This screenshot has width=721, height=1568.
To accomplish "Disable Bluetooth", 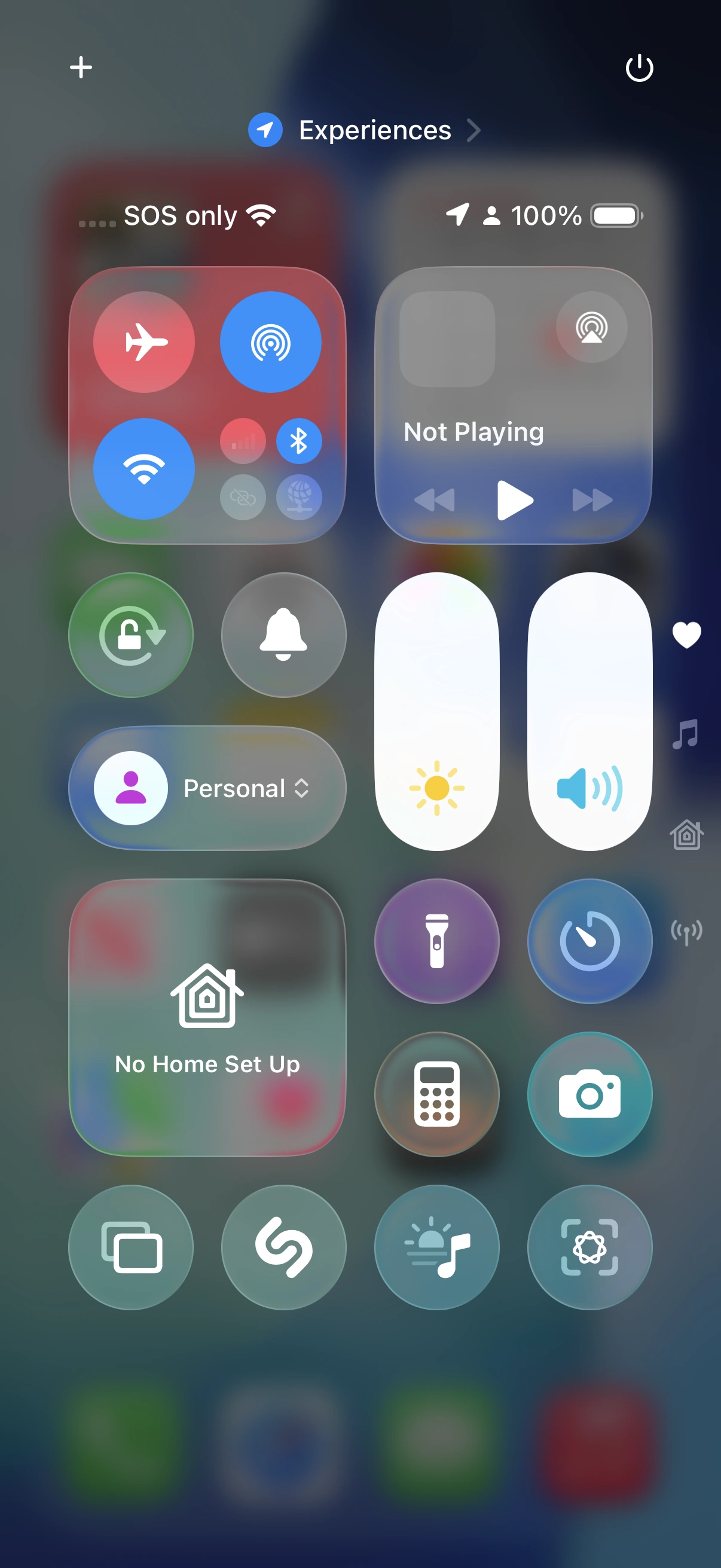I will click(299, 441).
